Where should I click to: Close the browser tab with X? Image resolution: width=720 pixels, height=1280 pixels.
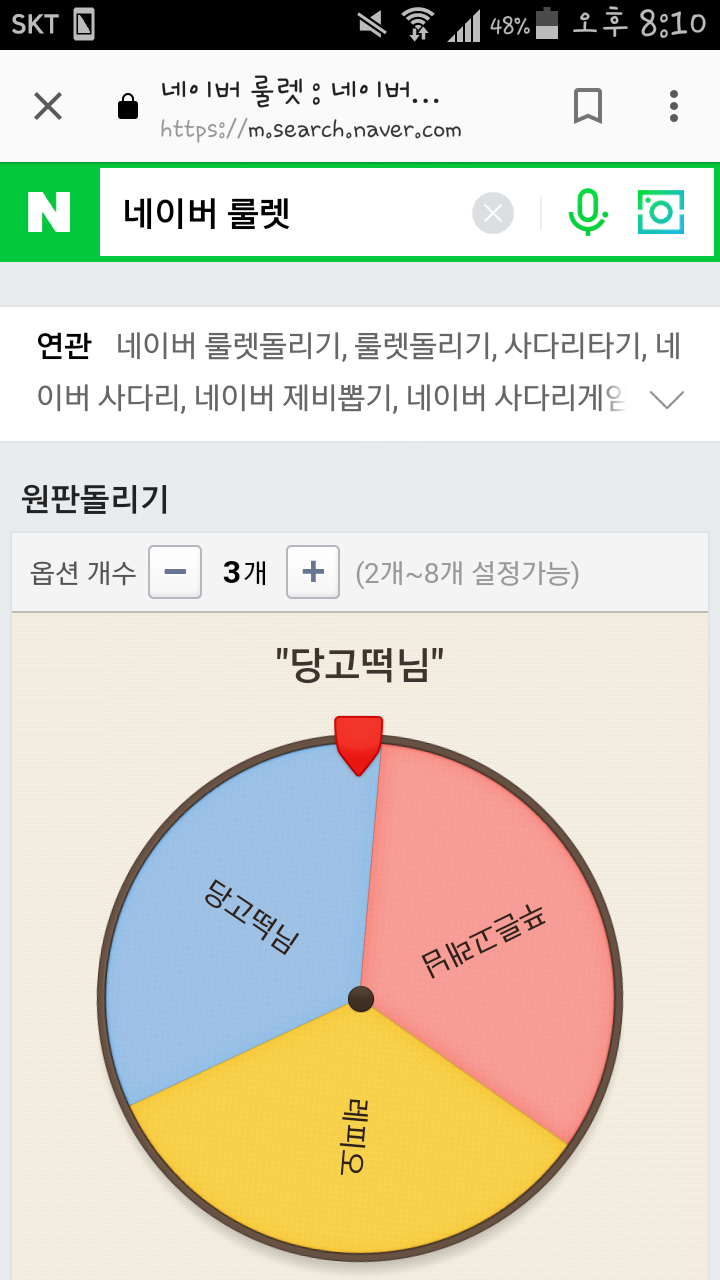point(47,106)
